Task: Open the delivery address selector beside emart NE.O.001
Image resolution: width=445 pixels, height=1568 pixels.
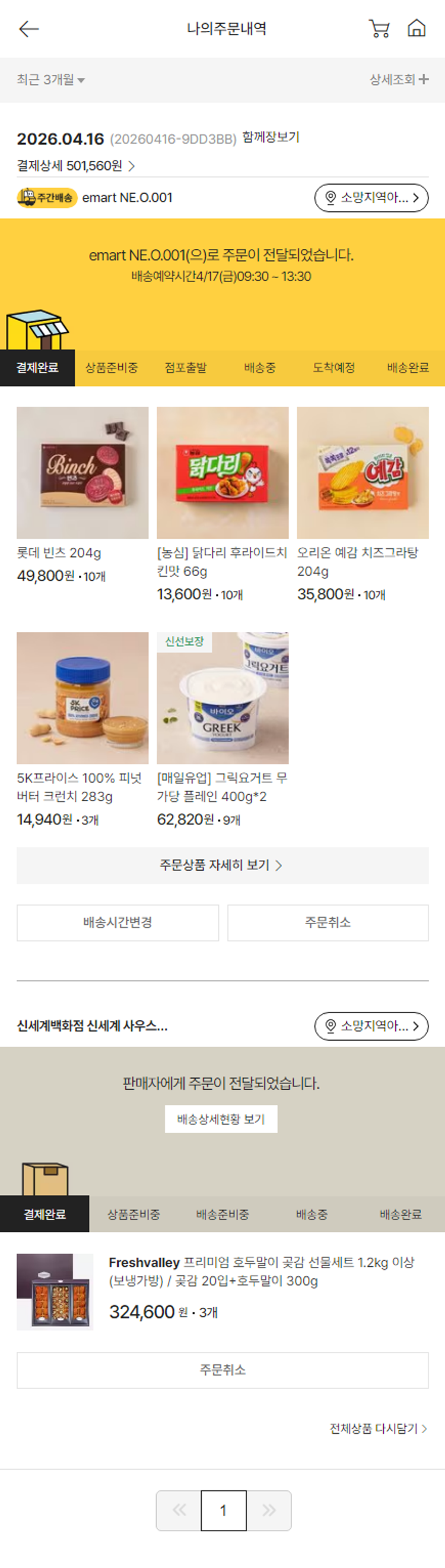Action: [x=371, y=198]
